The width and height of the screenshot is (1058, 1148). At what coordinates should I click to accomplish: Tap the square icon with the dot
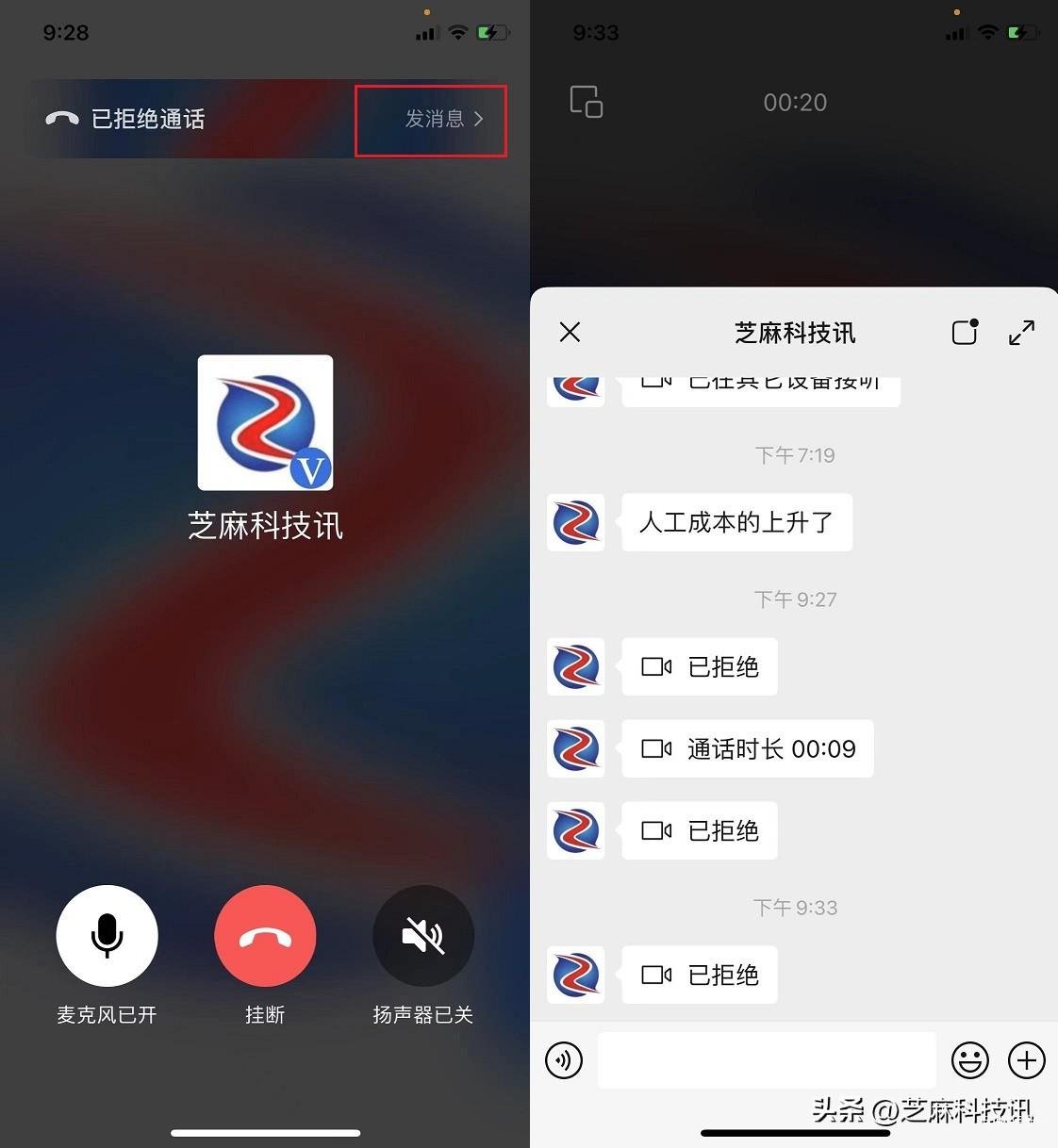965,332
